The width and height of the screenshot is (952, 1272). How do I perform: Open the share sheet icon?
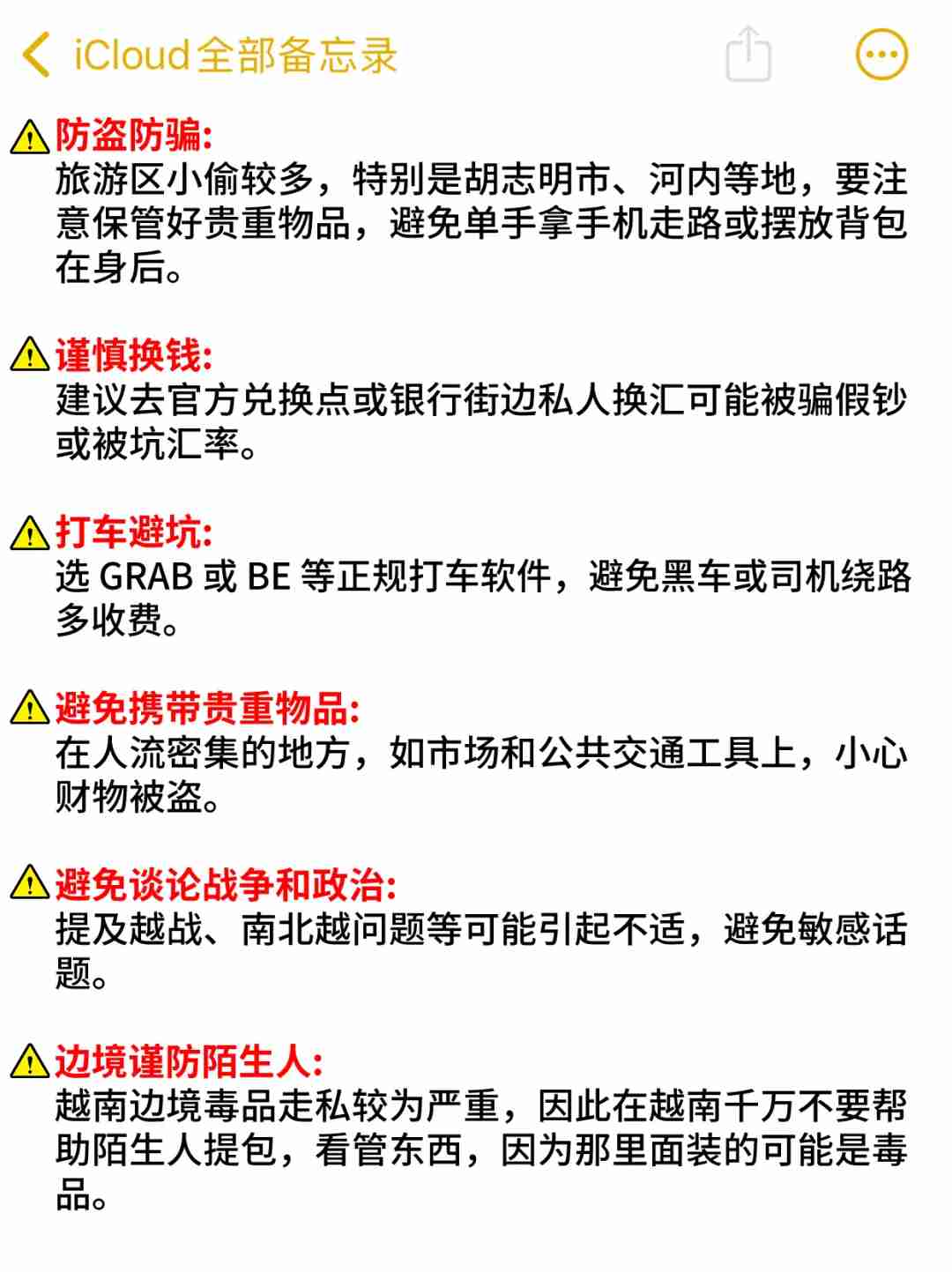coord(747,55)
